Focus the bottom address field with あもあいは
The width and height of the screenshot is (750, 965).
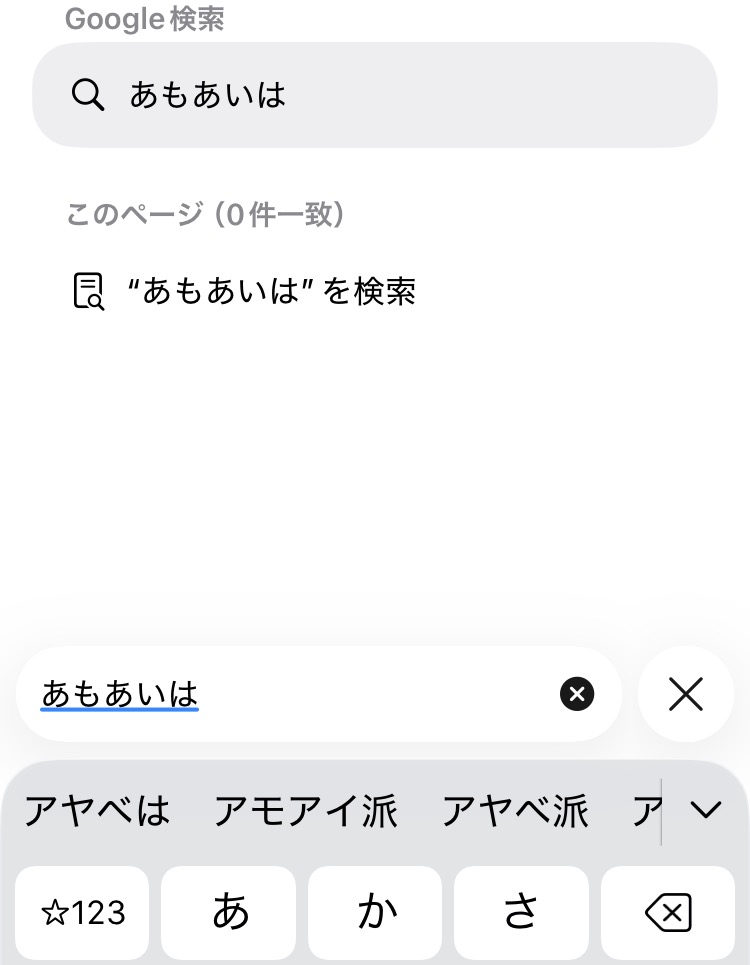click(290, 693)
